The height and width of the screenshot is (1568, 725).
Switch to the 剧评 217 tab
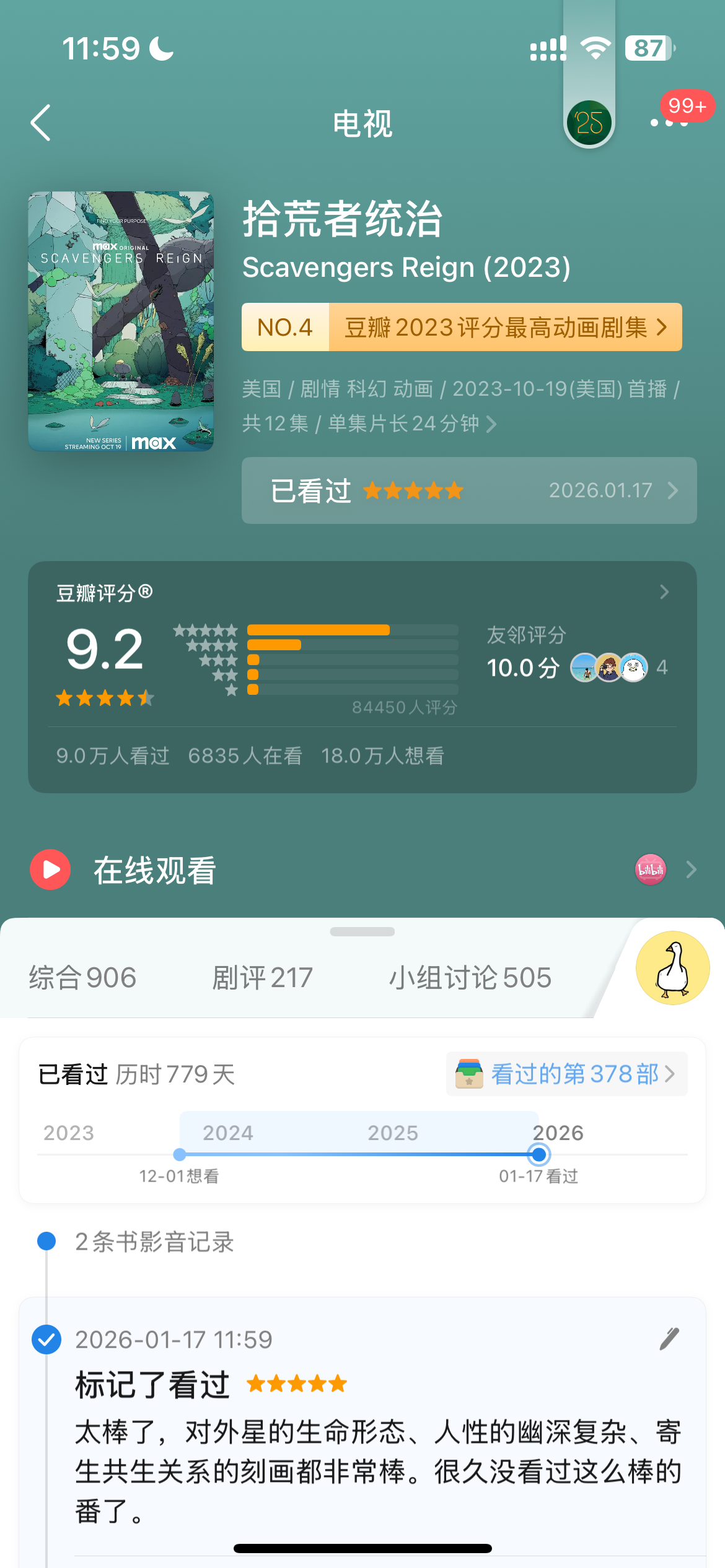click(262, 978)
